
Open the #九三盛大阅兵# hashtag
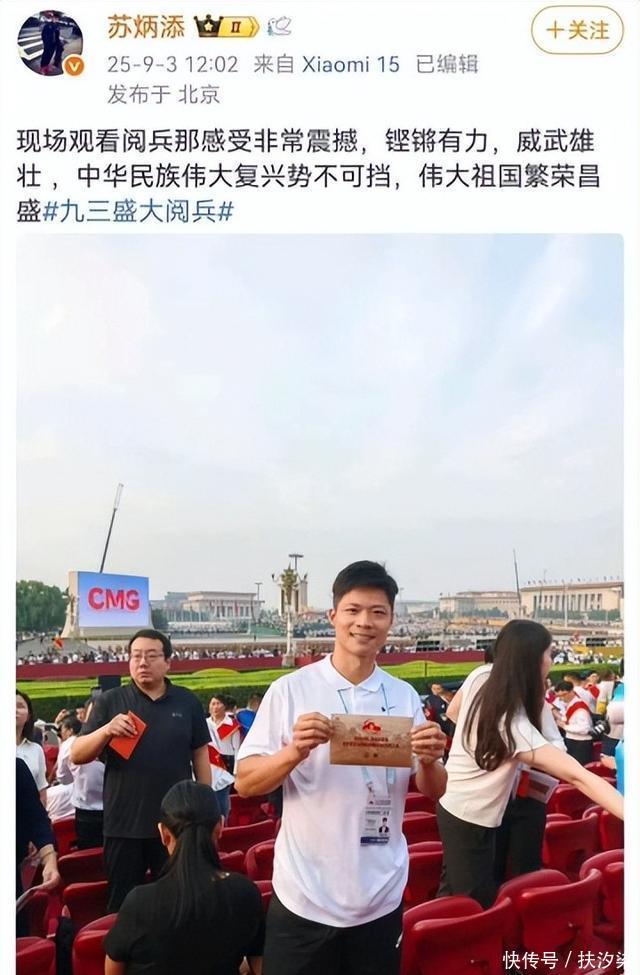point(138,211)
